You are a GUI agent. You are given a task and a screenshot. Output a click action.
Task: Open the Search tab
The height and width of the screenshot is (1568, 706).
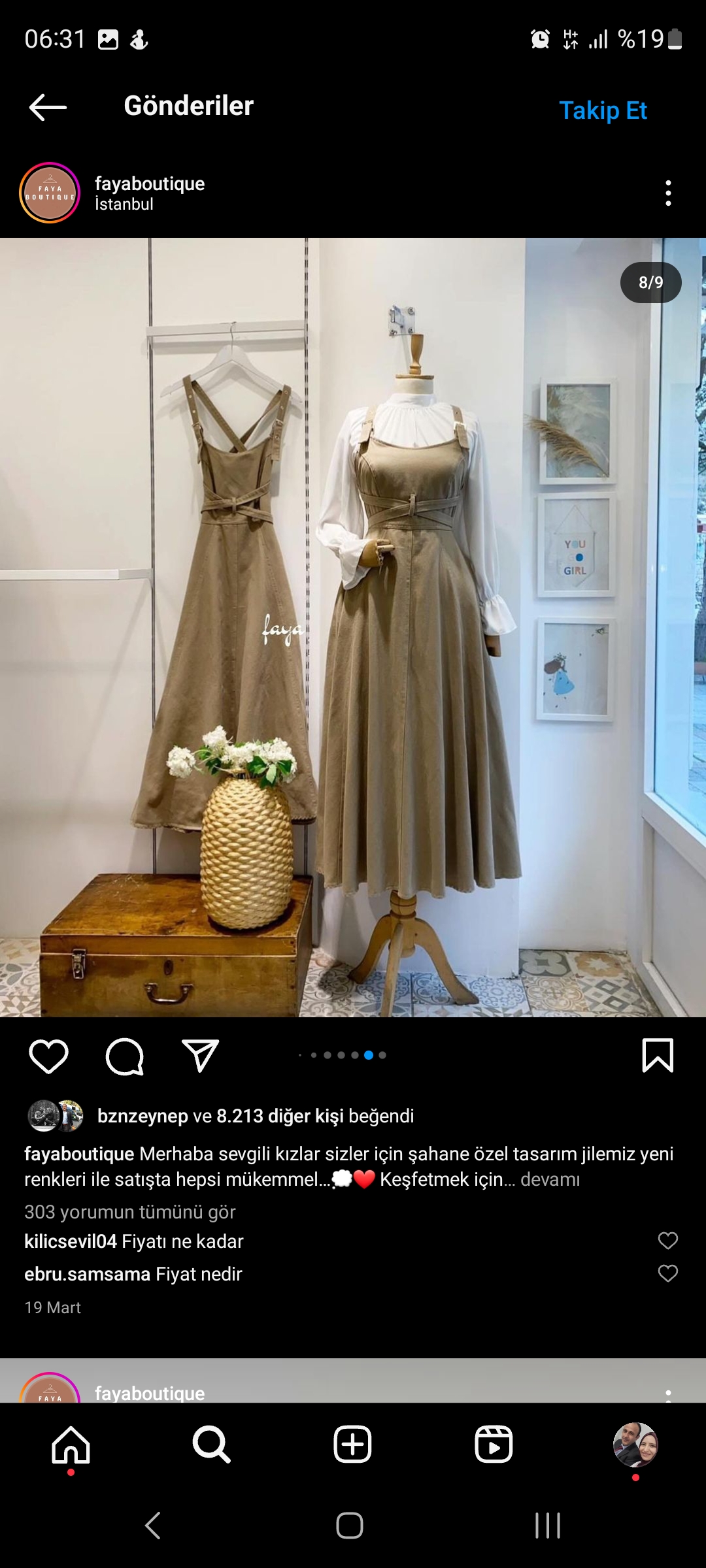pos(212,1445)
